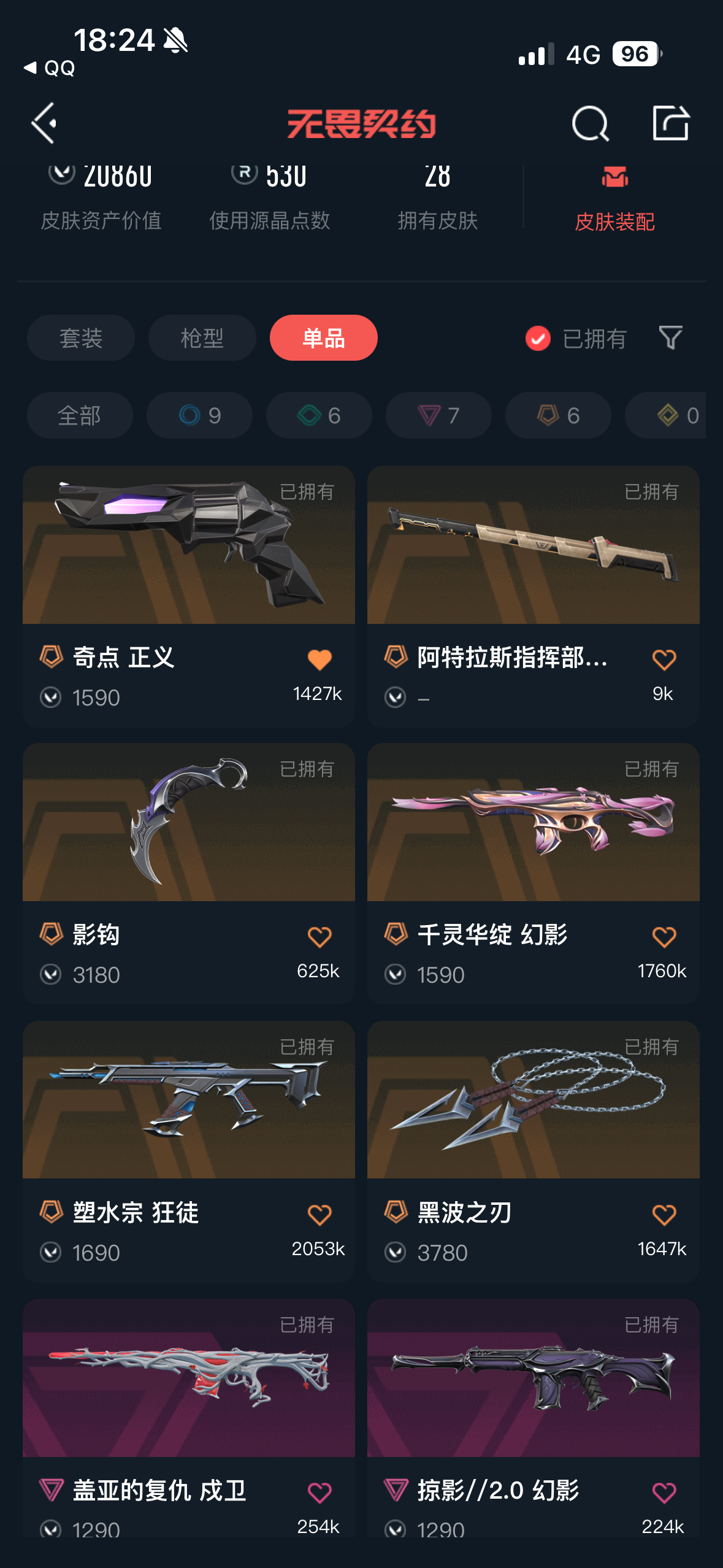This screenshot has height=1568, width=723.
Task: Unlike the 奇点 正义 skin heart
Action: coord(319,659)
